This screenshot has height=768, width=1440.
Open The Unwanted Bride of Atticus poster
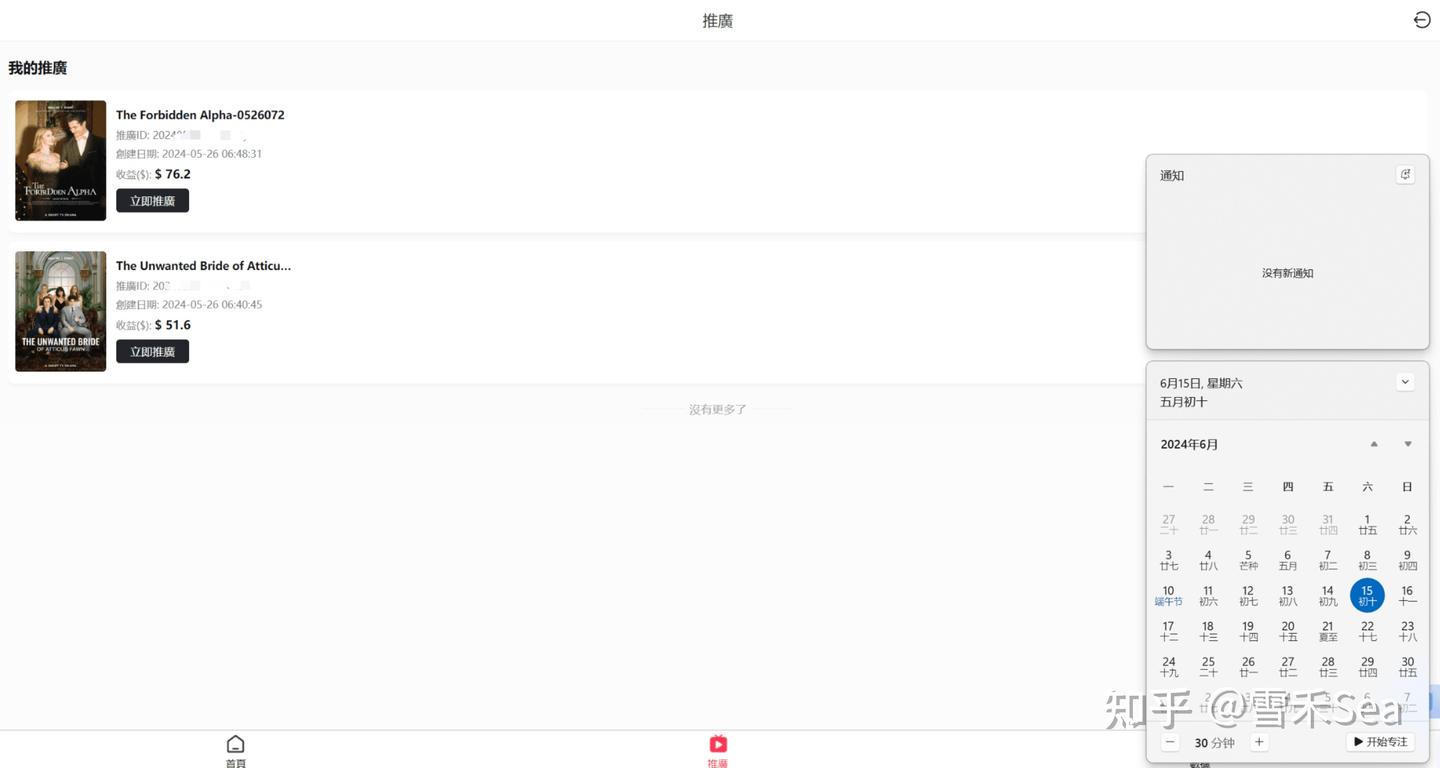pyautogui.click(x=61, y=311)
